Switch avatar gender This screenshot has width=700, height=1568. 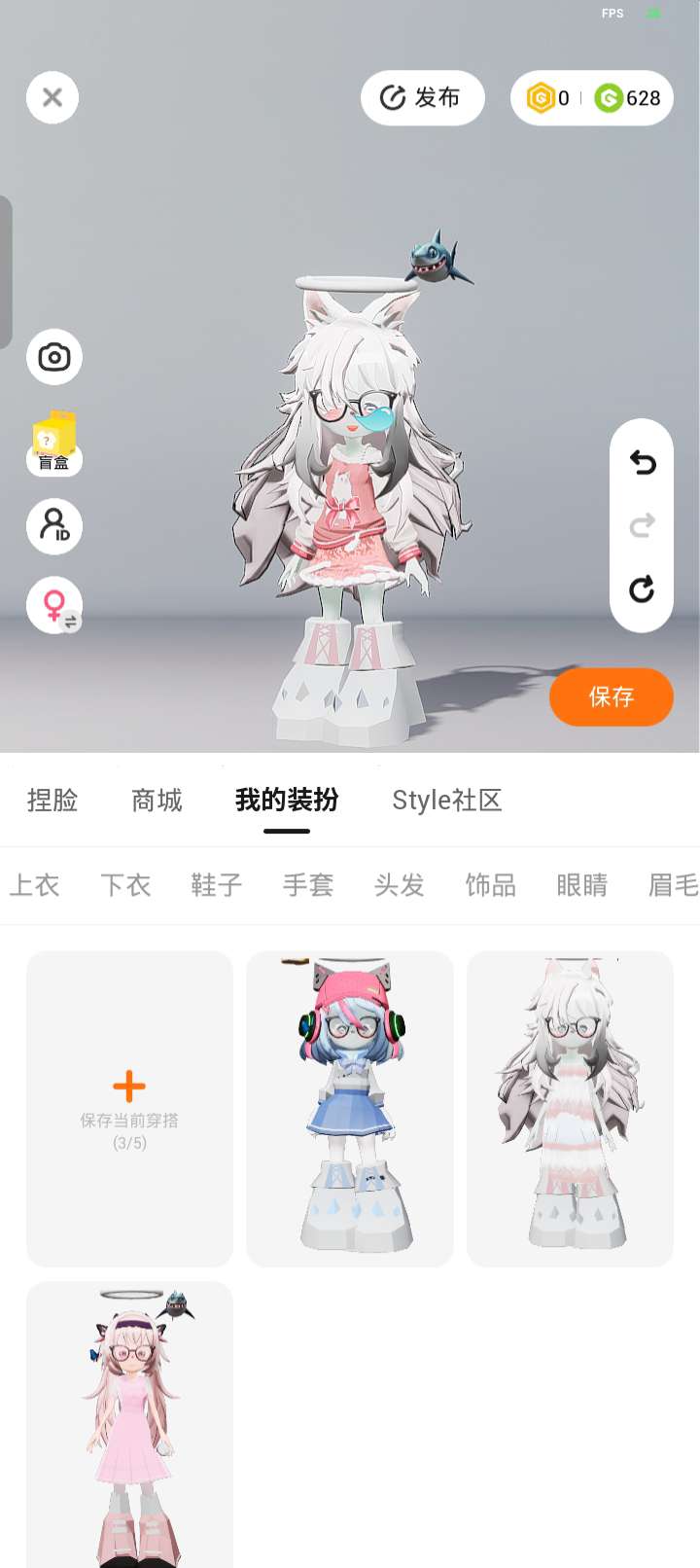pyautogui.click(x=54, y=606)
